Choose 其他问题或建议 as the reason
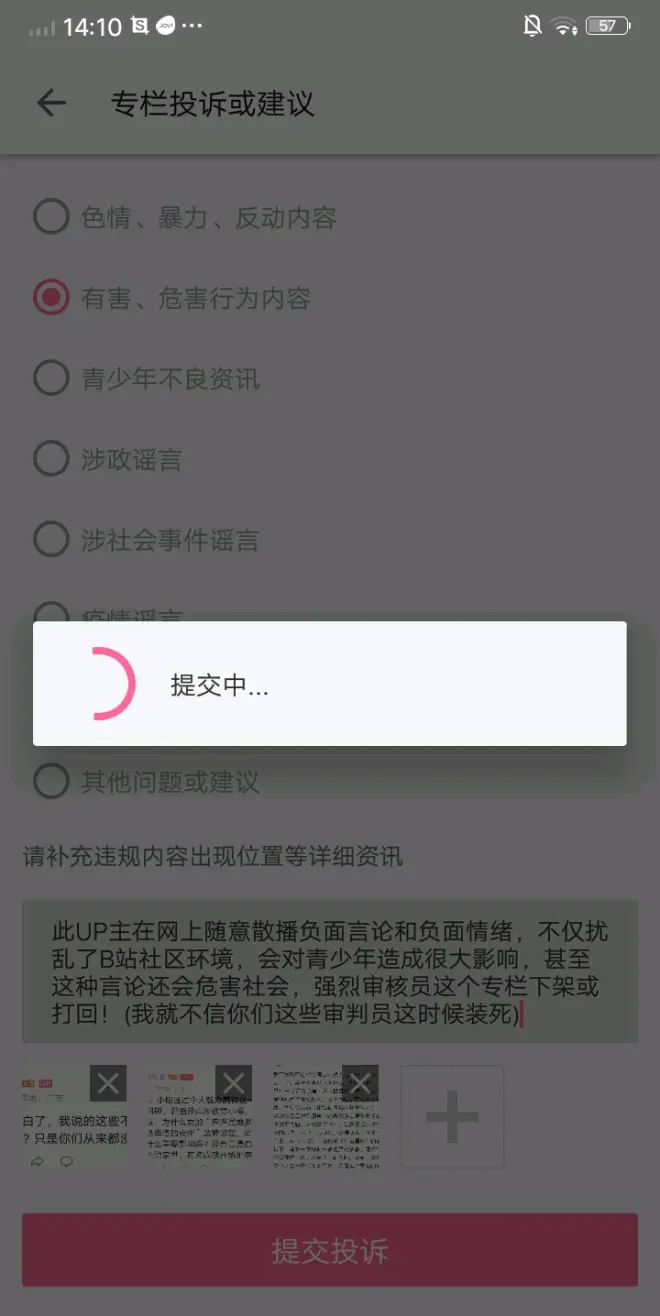 click(52, 781)
